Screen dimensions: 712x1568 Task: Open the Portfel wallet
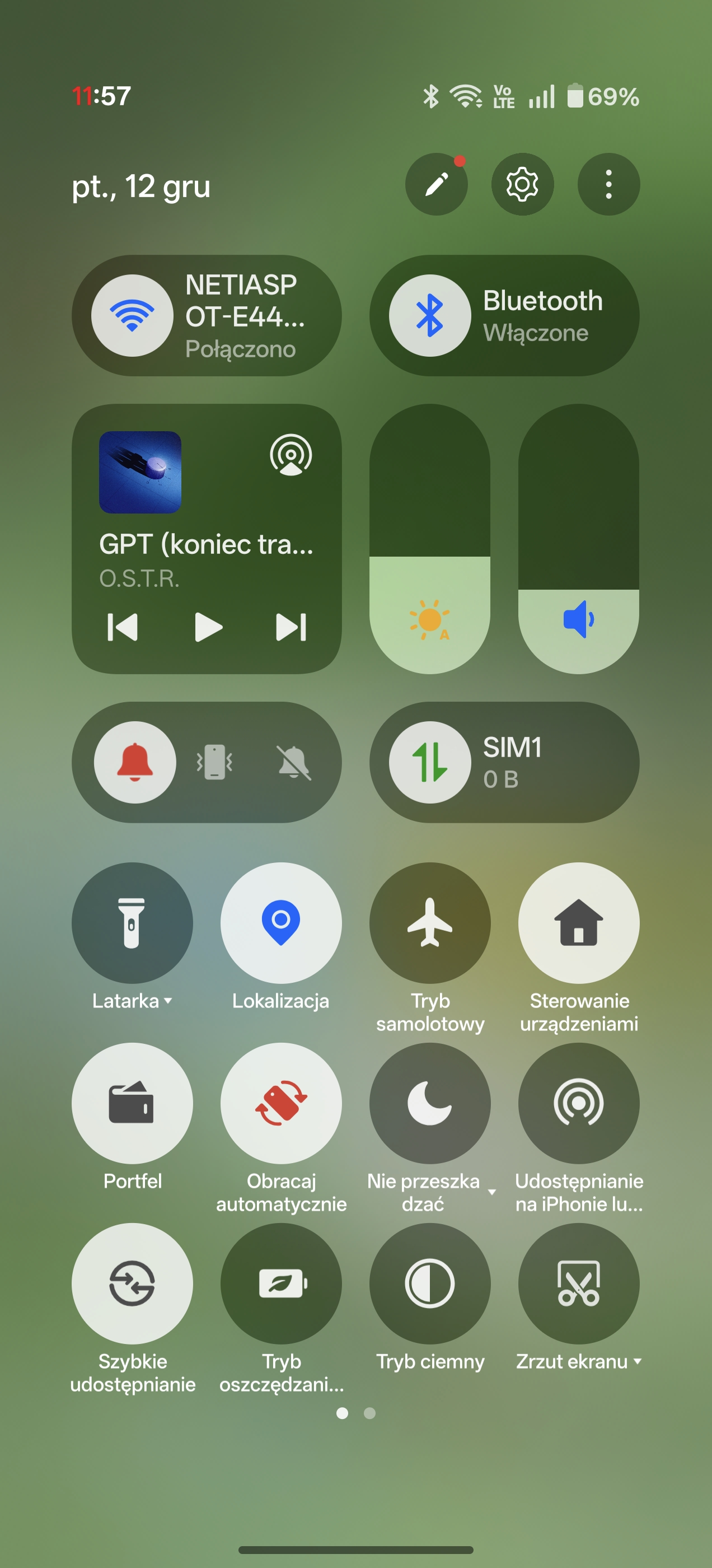132,1103
